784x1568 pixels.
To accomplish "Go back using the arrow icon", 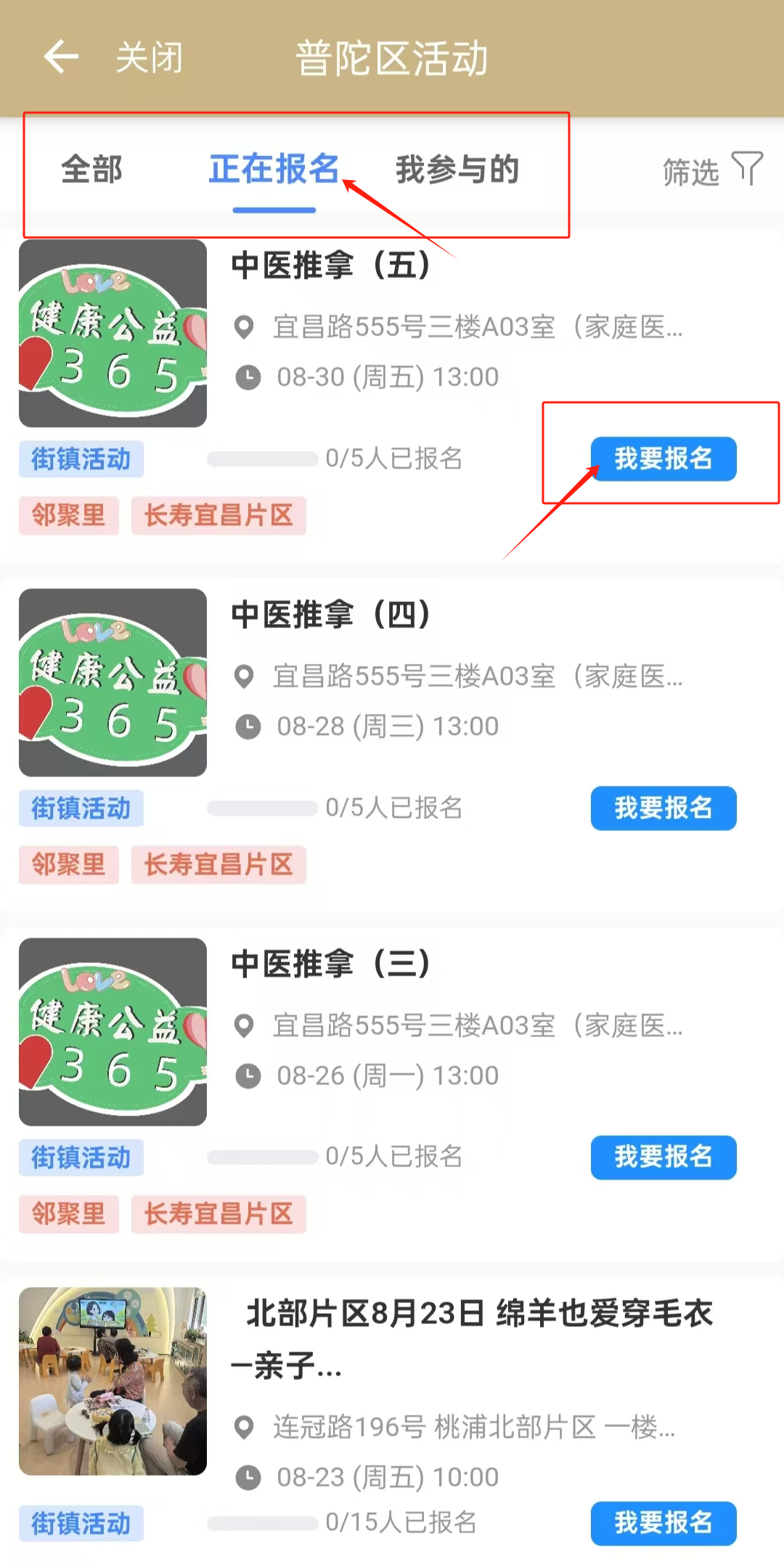I will [x=61, y=57].
